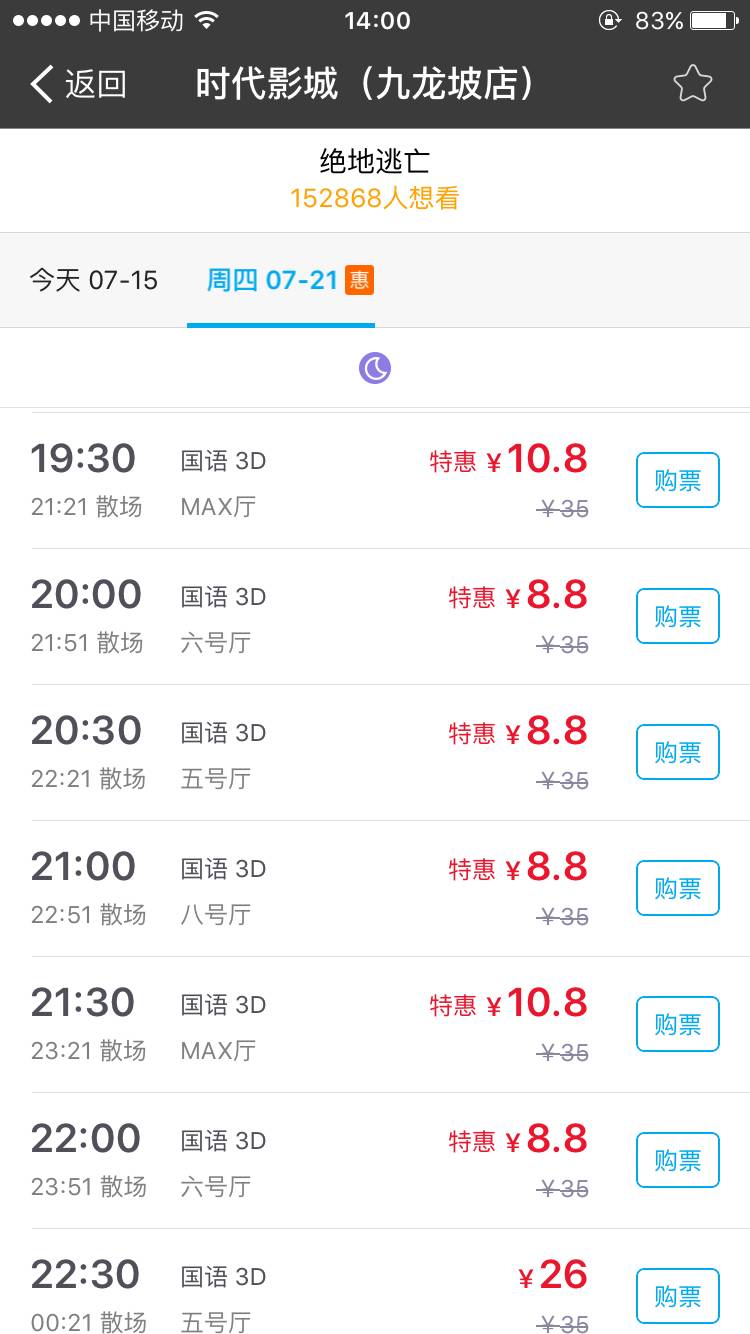Buy ticket for the 21:00 showing
This screenshot has width=750, height=1334.
pos(678,888)
